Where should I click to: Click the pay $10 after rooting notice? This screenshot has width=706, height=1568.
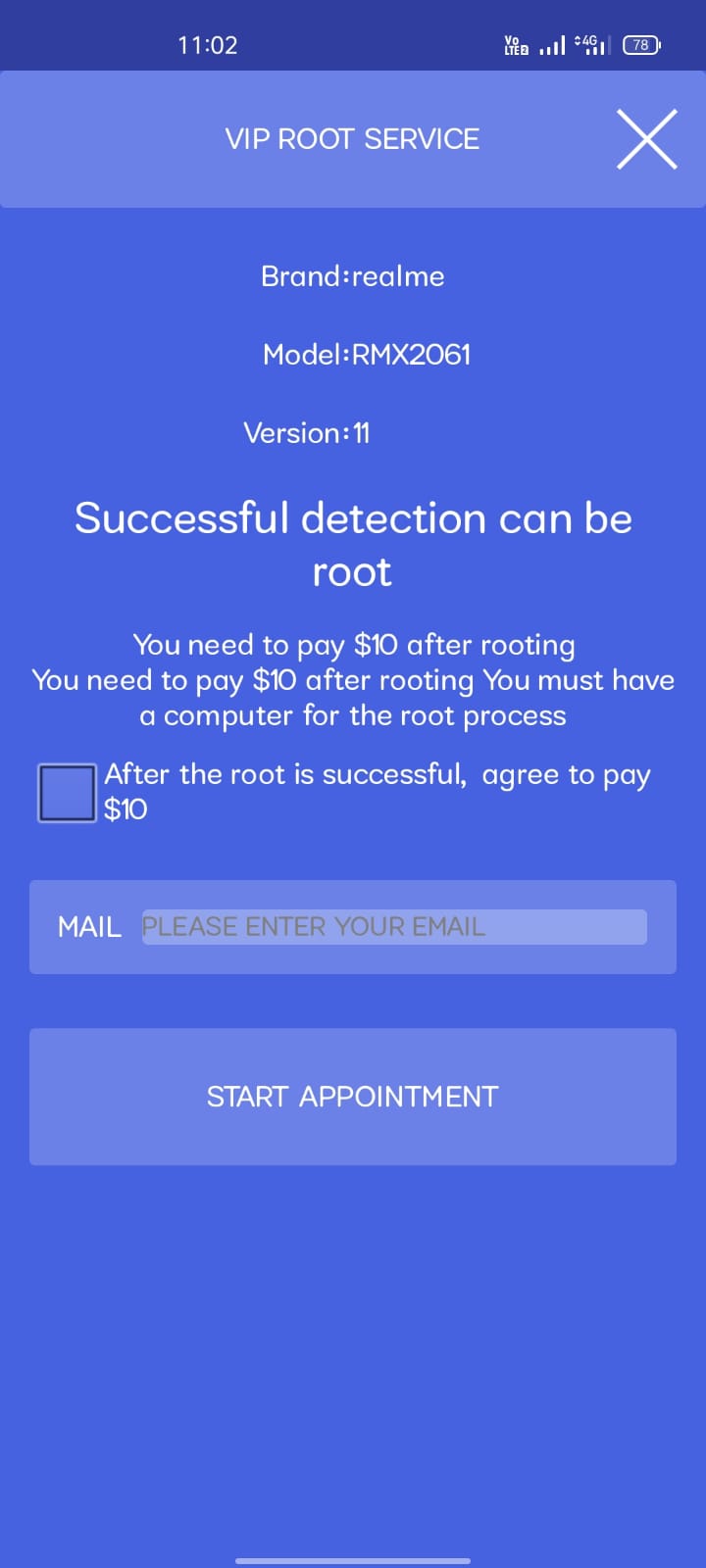click(x=353, y=679)
